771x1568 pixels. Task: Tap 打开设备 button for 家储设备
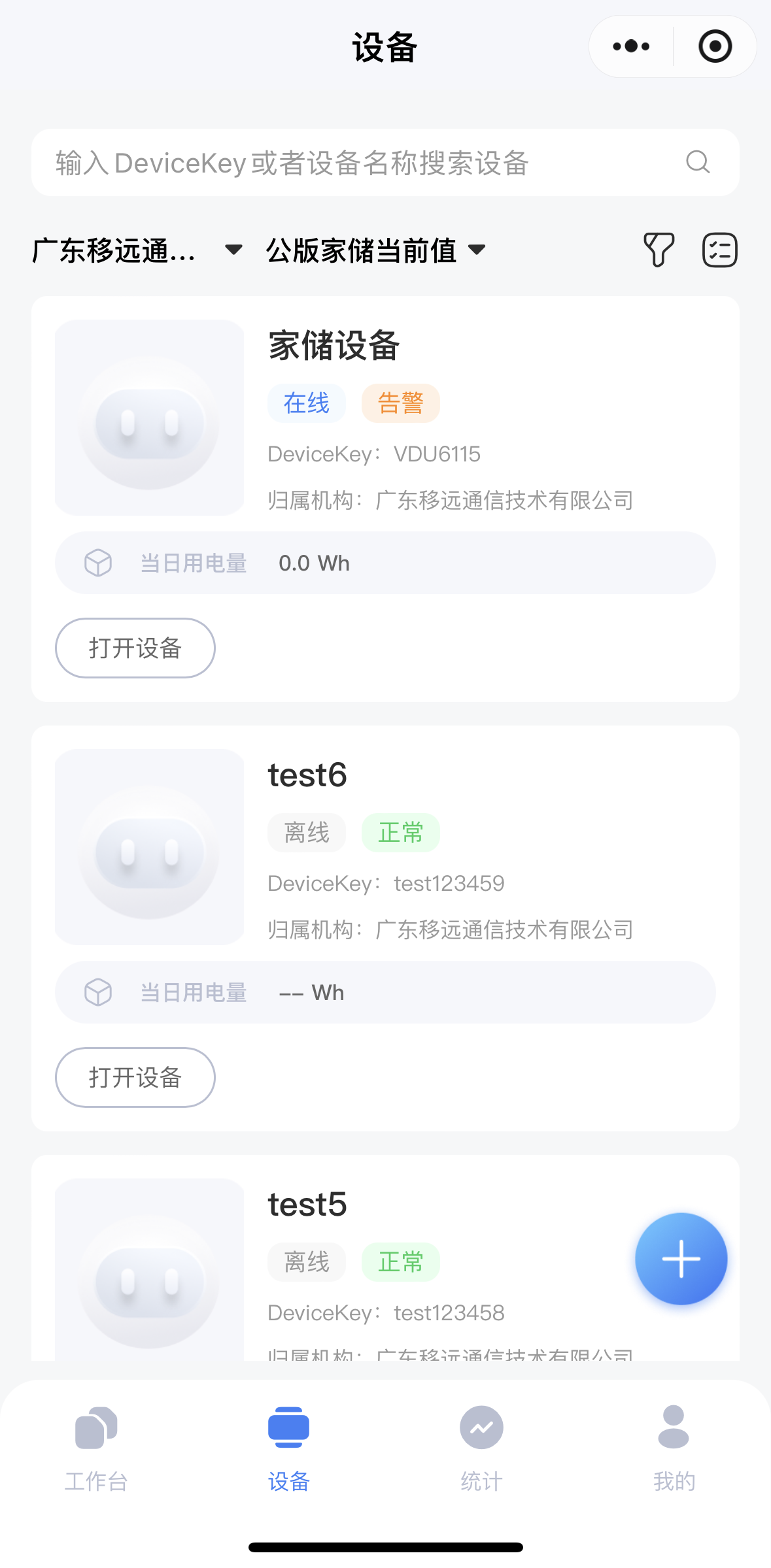click(135, 648)
